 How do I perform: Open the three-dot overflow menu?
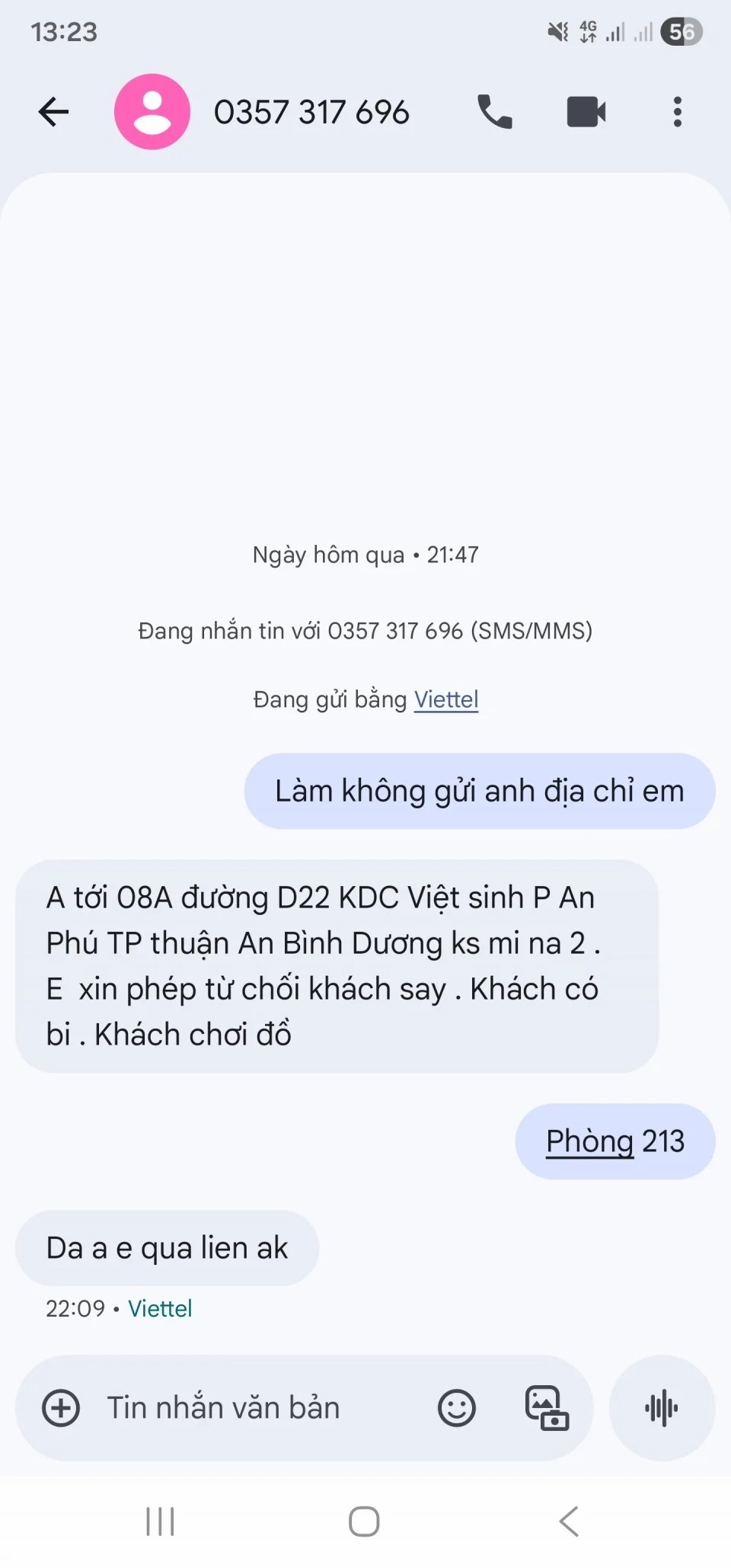coord(677,112)
